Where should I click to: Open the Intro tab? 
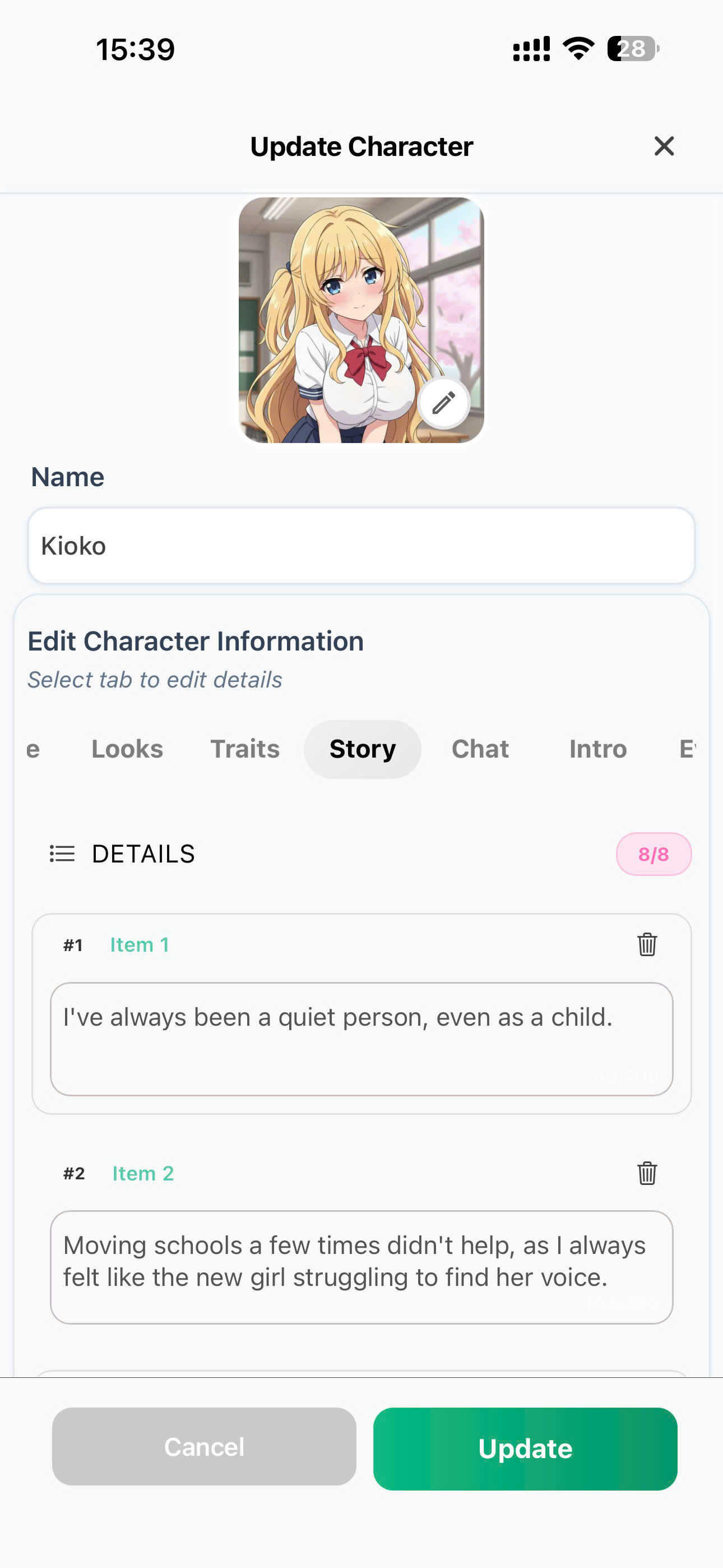pos(597,749)
